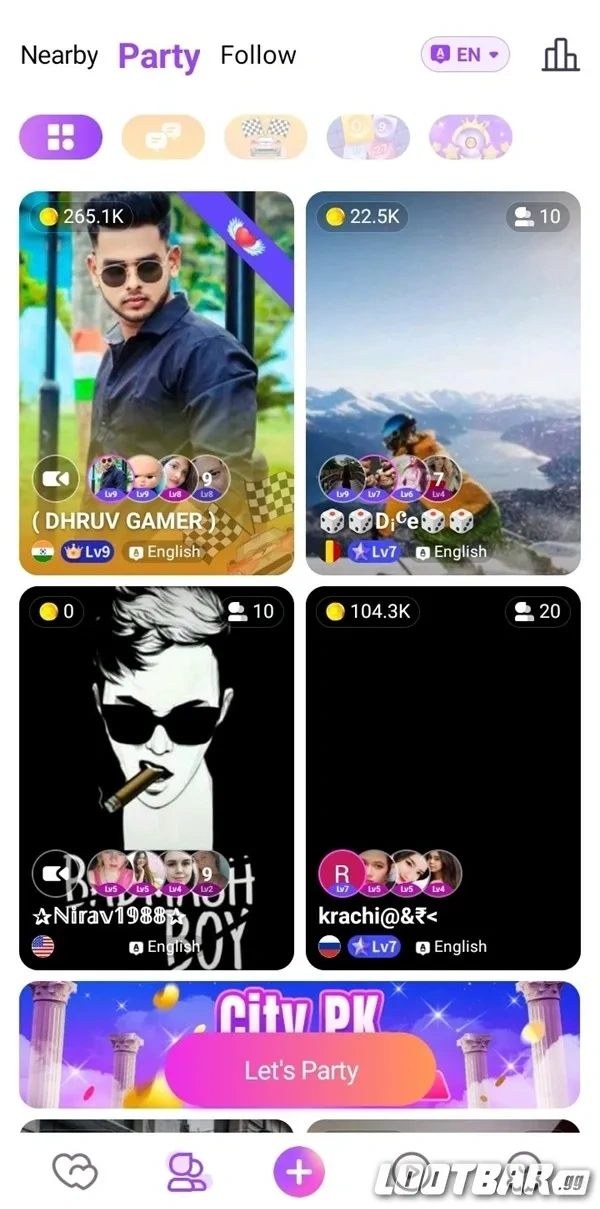Select the racing car category chip
The image size is (600, 1209).
click(265, 137)
